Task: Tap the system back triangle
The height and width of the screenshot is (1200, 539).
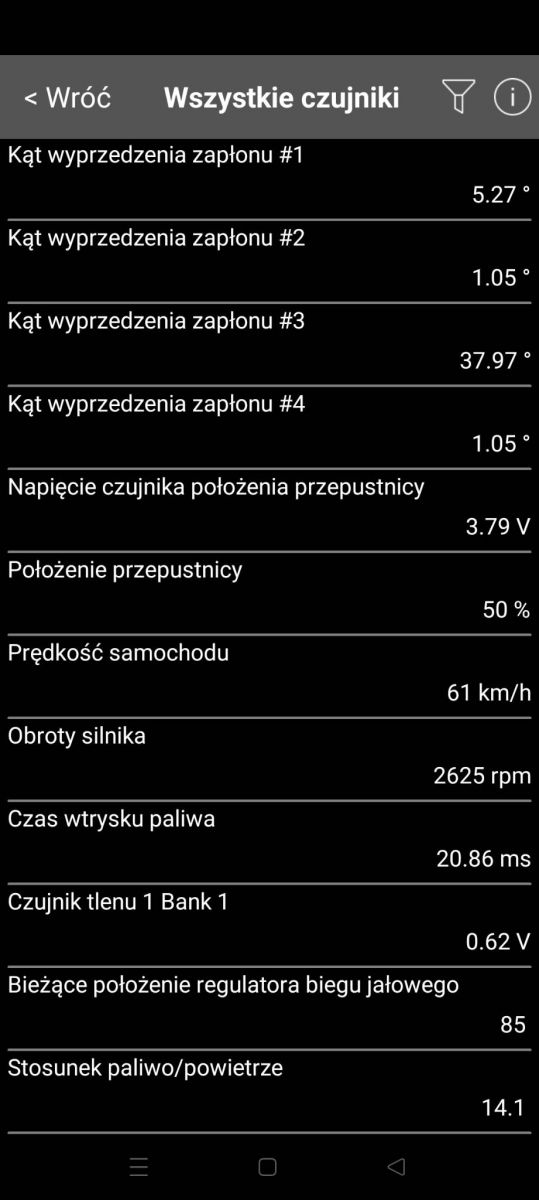Action: [396, 1167]
